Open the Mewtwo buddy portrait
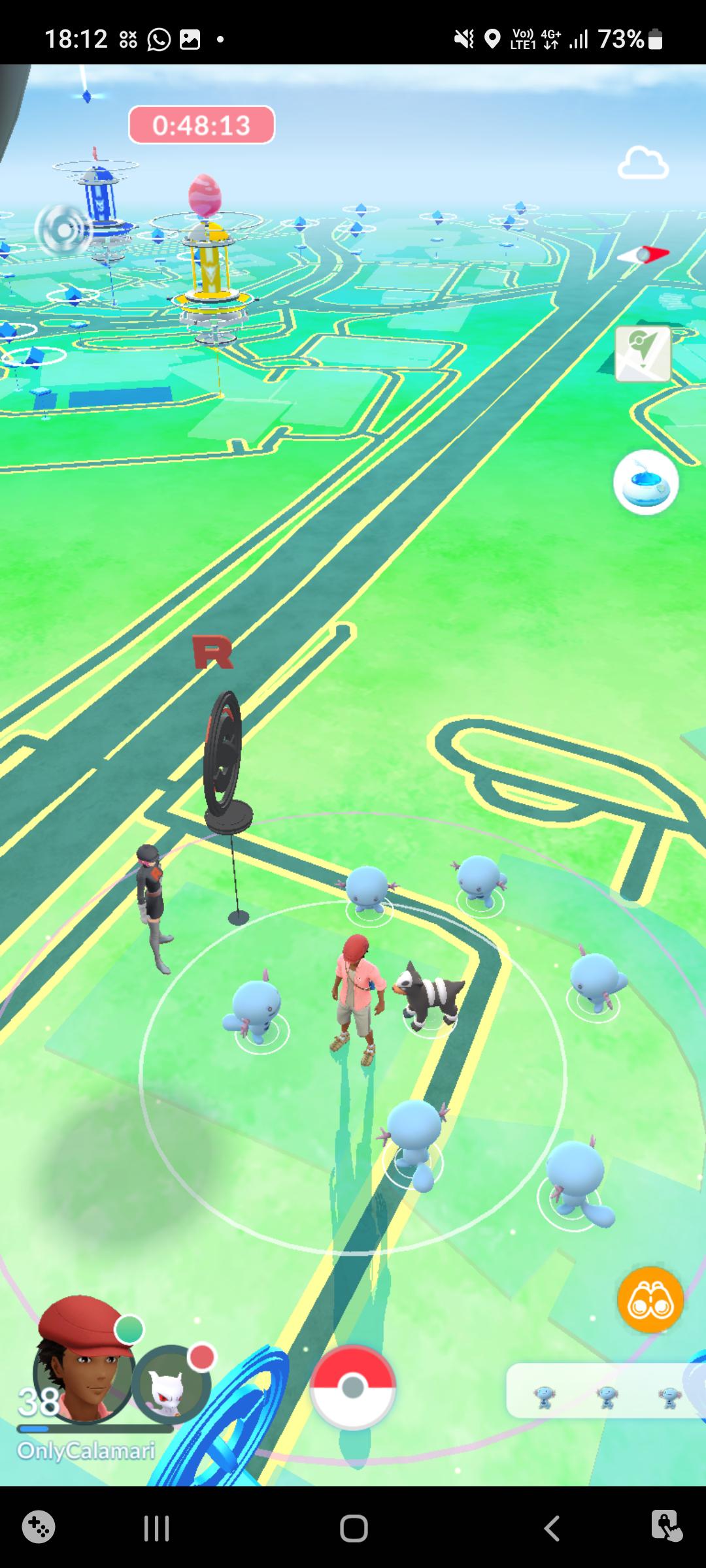Screen dimensions: 706x1568 (x=171, y=1385)
